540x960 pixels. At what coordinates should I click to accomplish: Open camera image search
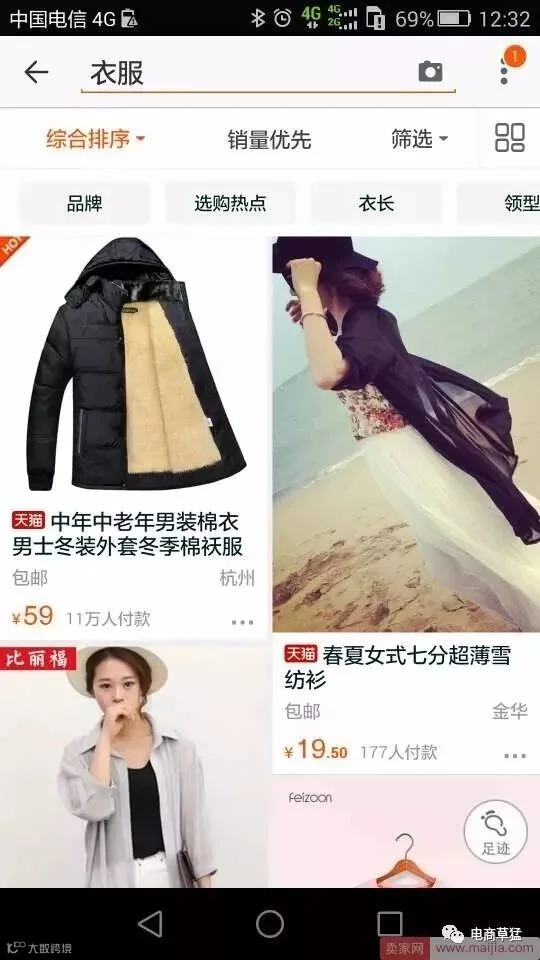(430, 72)
